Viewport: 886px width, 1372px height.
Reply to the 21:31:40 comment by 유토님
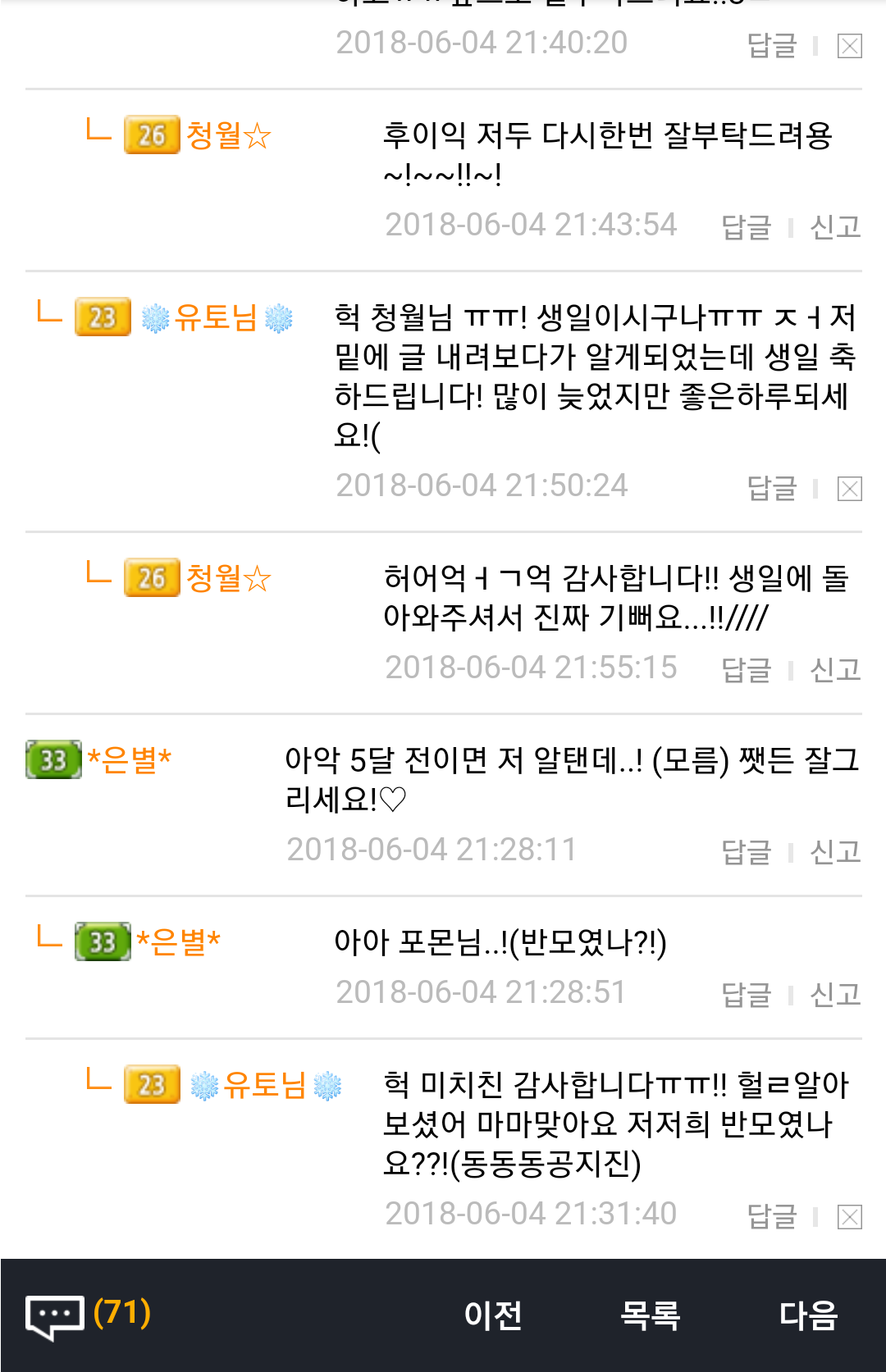(x=772, y=1216)
